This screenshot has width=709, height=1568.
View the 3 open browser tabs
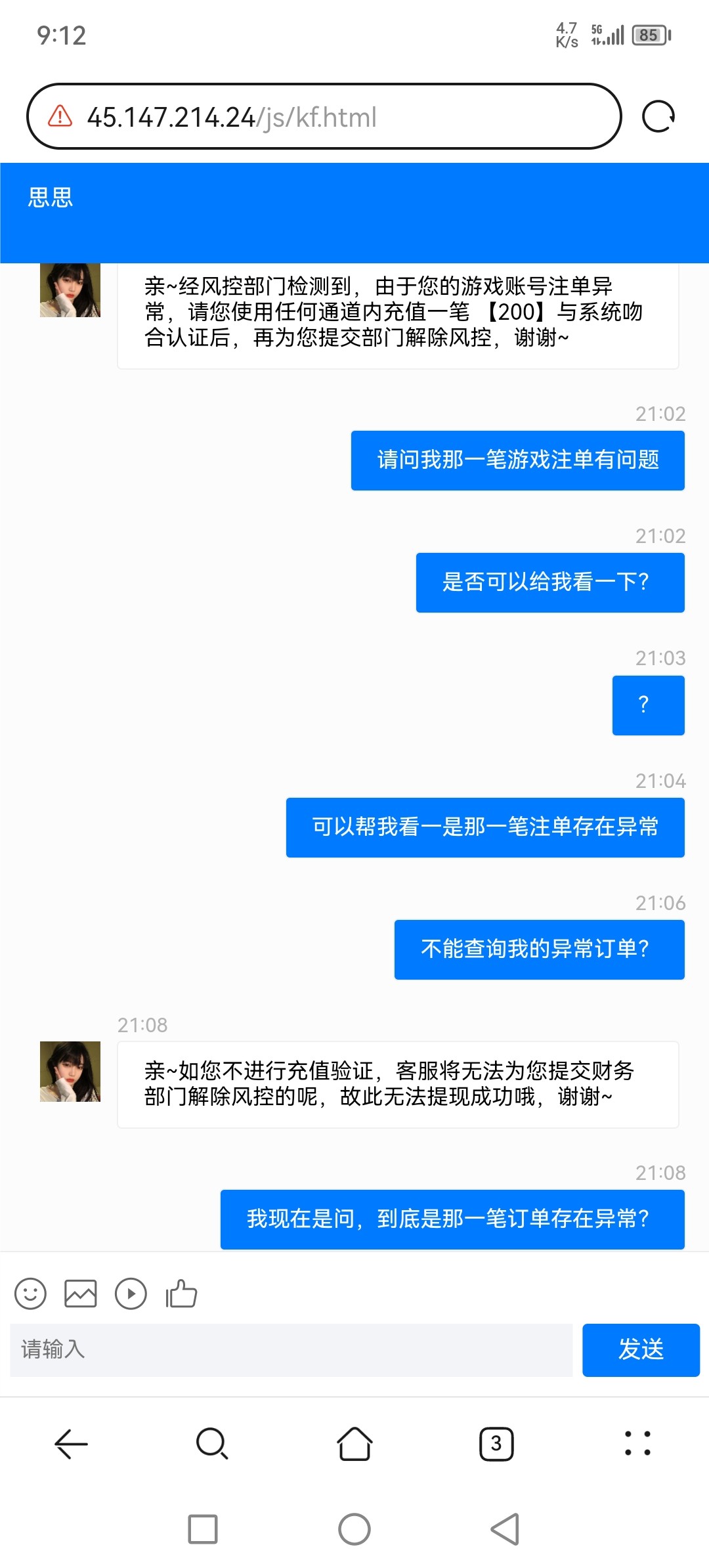[x=496, y=1444]
